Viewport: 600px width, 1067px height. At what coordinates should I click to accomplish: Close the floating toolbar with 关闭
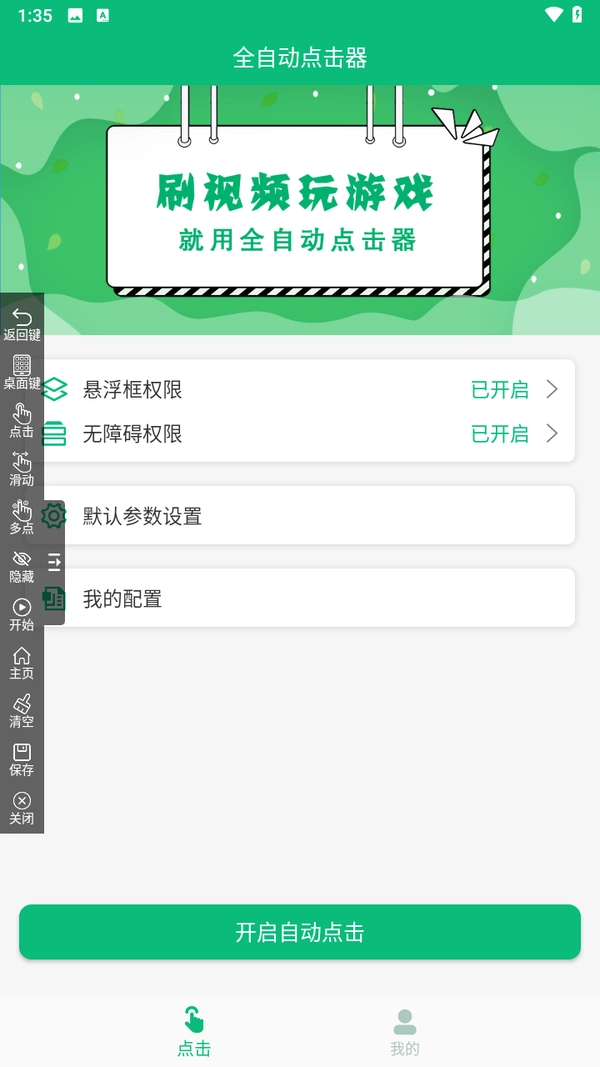22,807
